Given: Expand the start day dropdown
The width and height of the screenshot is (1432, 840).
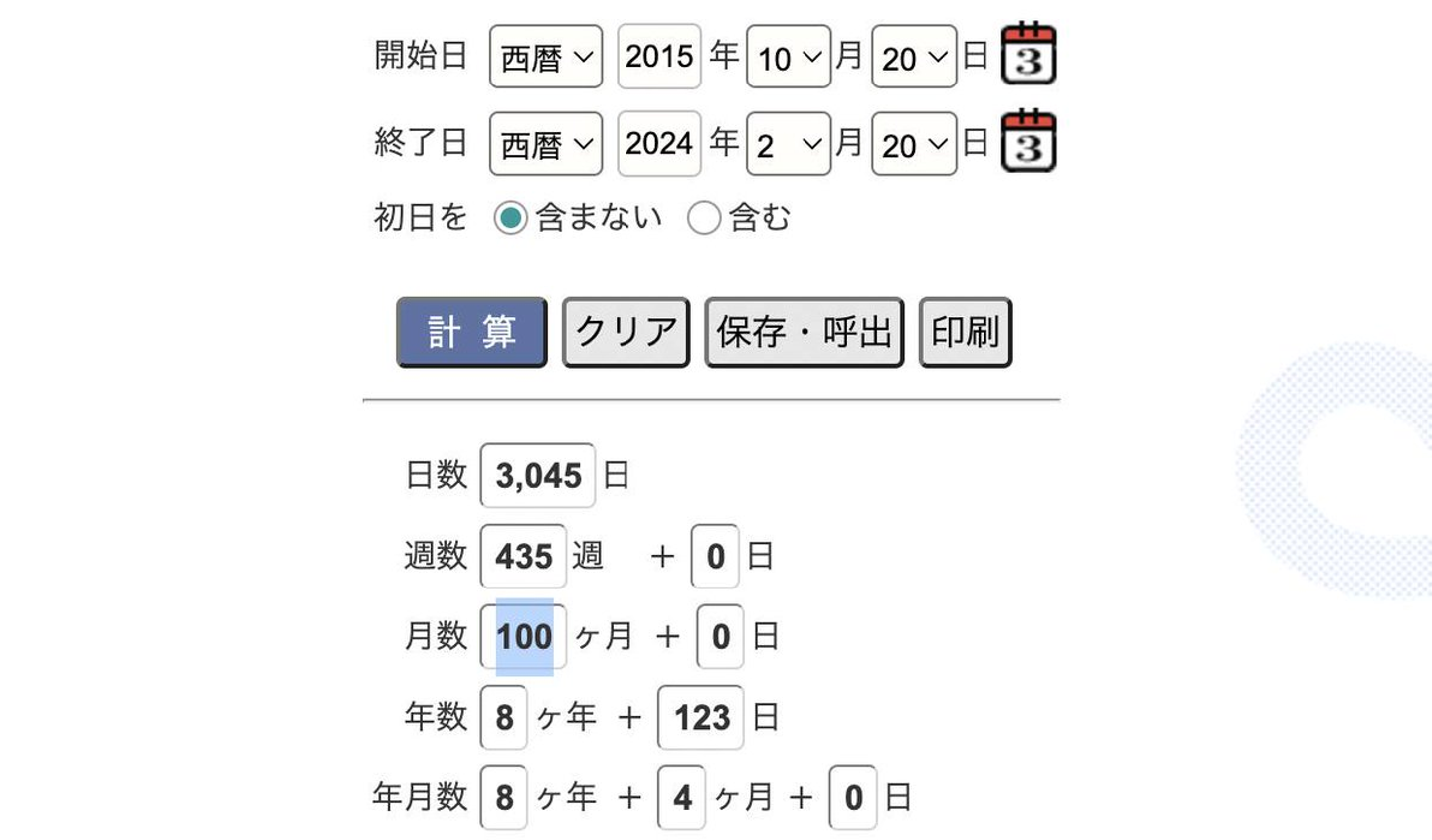Looking at the screenshot, I should point(914,58).
